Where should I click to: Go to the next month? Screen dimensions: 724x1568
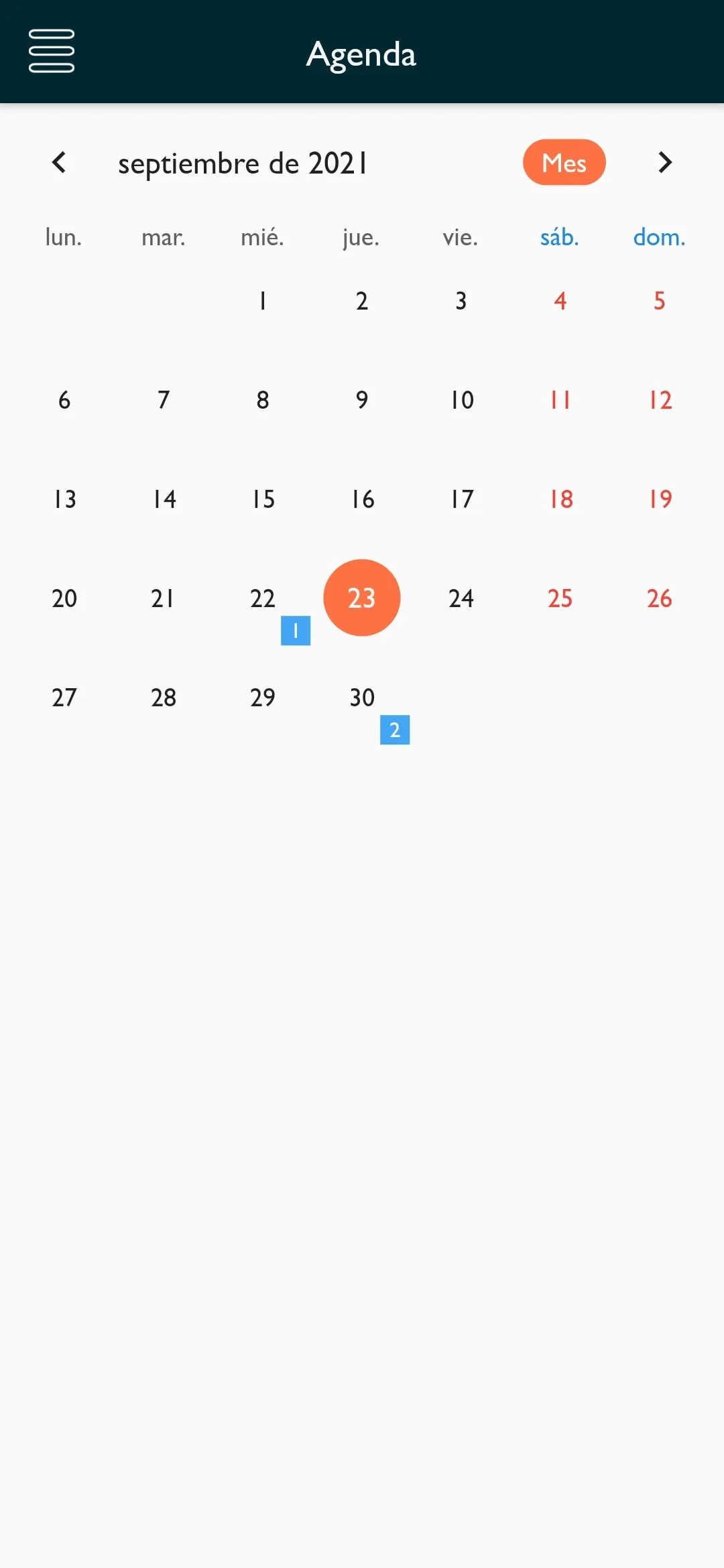(664, 162)
